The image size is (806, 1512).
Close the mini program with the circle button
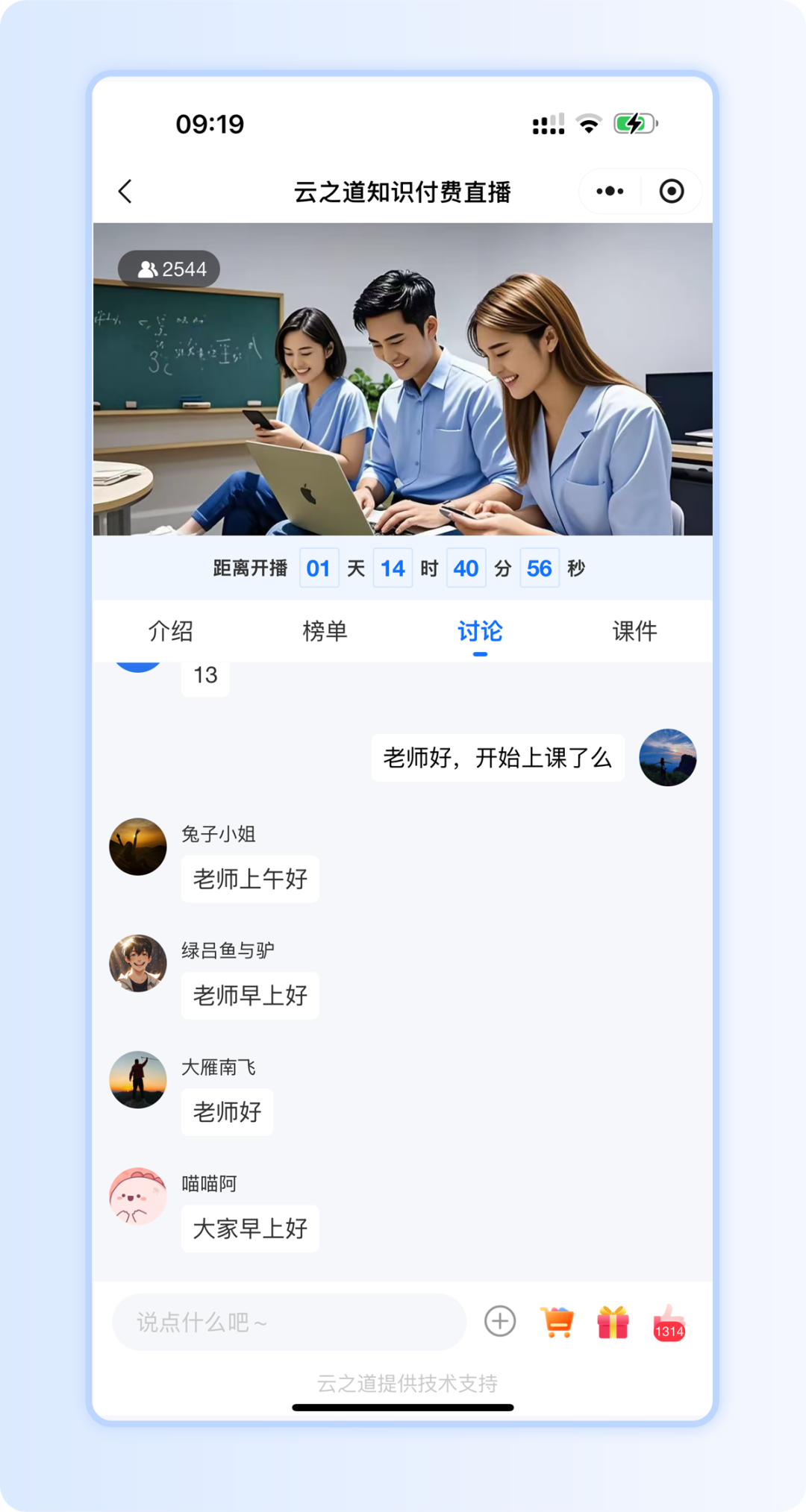(672, 192)
